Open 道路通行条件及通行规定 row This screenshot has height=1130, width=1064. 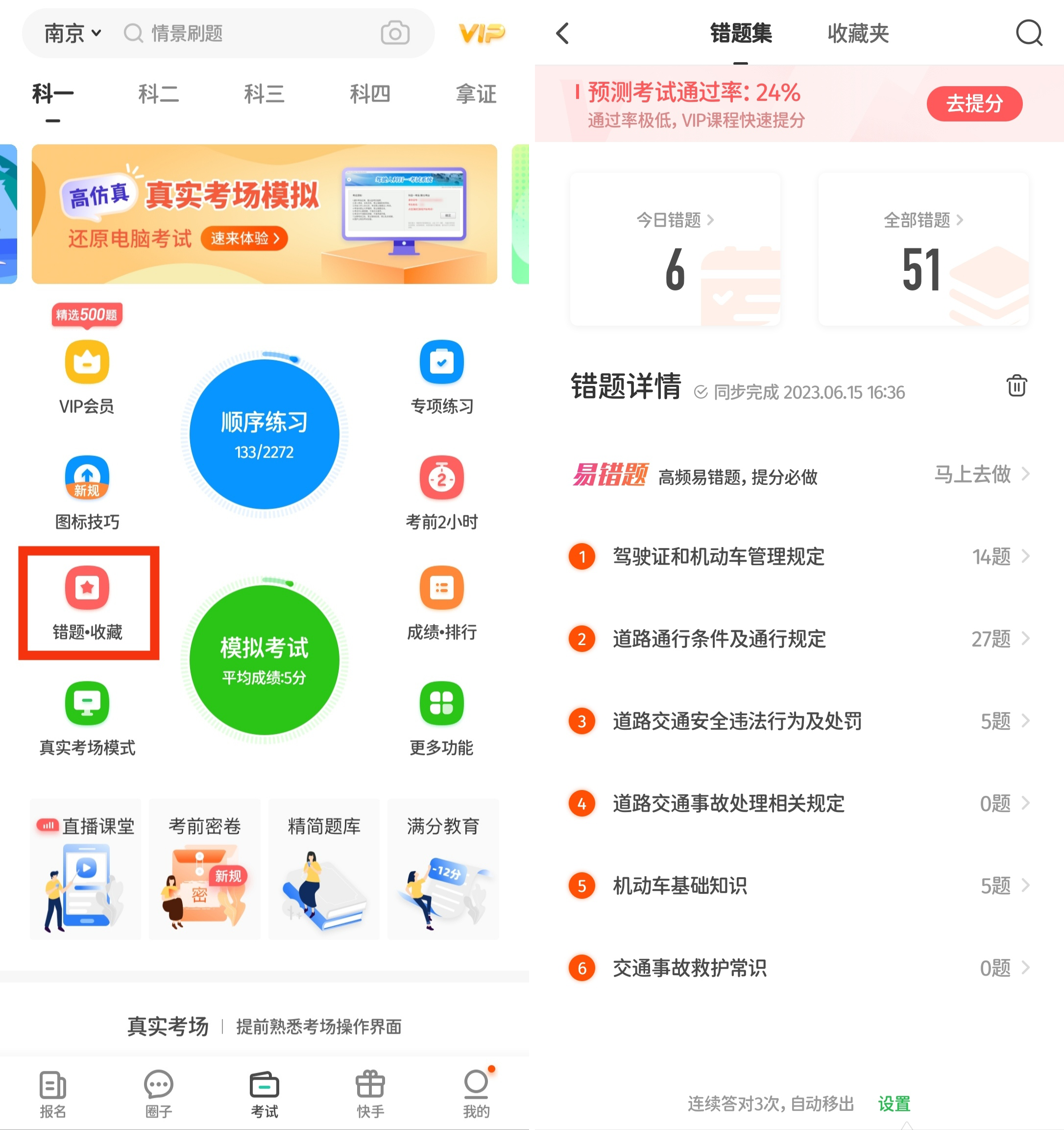click(x=798, y=639)
